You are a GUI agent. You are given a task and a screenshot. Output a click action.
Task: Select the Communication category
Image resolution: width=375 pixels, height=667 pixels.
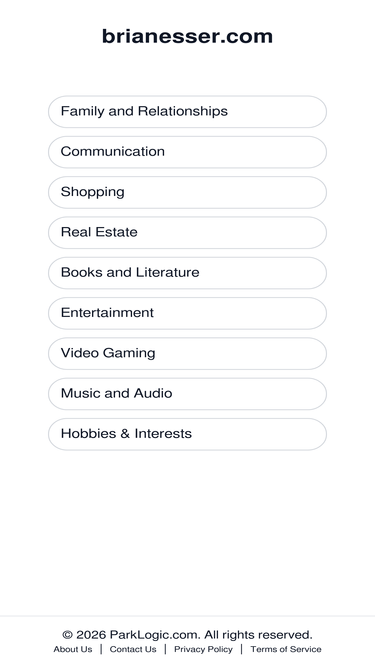[x=187, y=152]
